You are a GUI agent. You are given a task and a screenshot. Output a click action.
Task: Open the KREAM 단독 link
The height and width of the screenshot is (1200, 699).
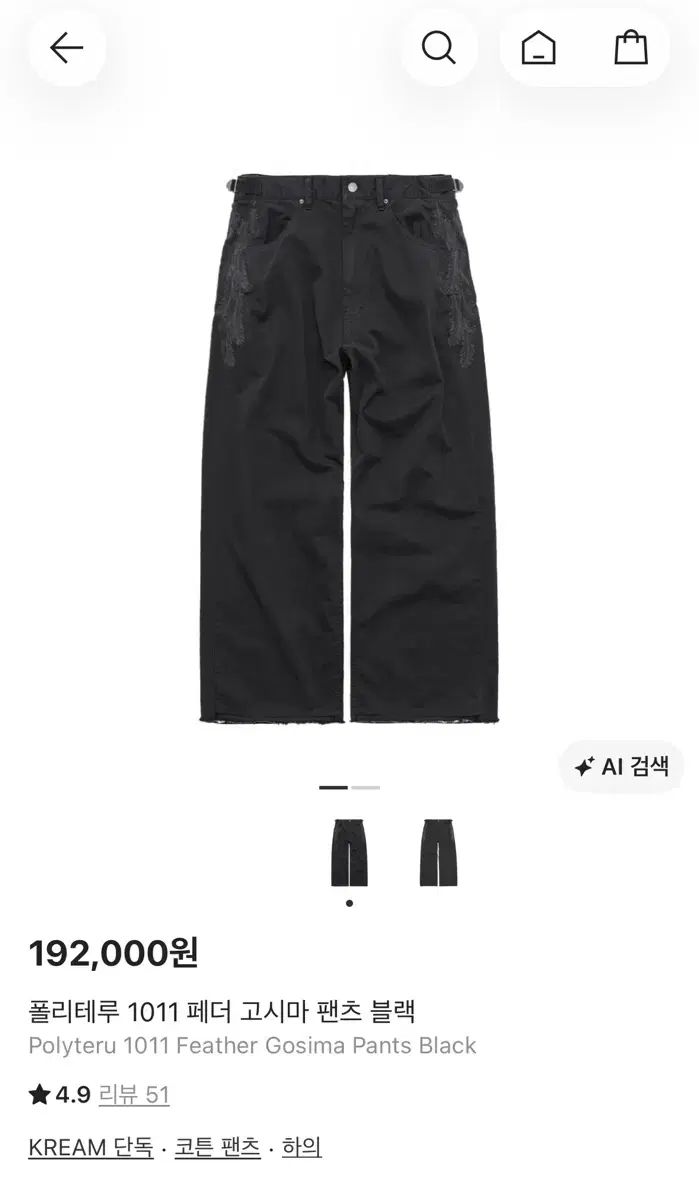click(91, 1147)
